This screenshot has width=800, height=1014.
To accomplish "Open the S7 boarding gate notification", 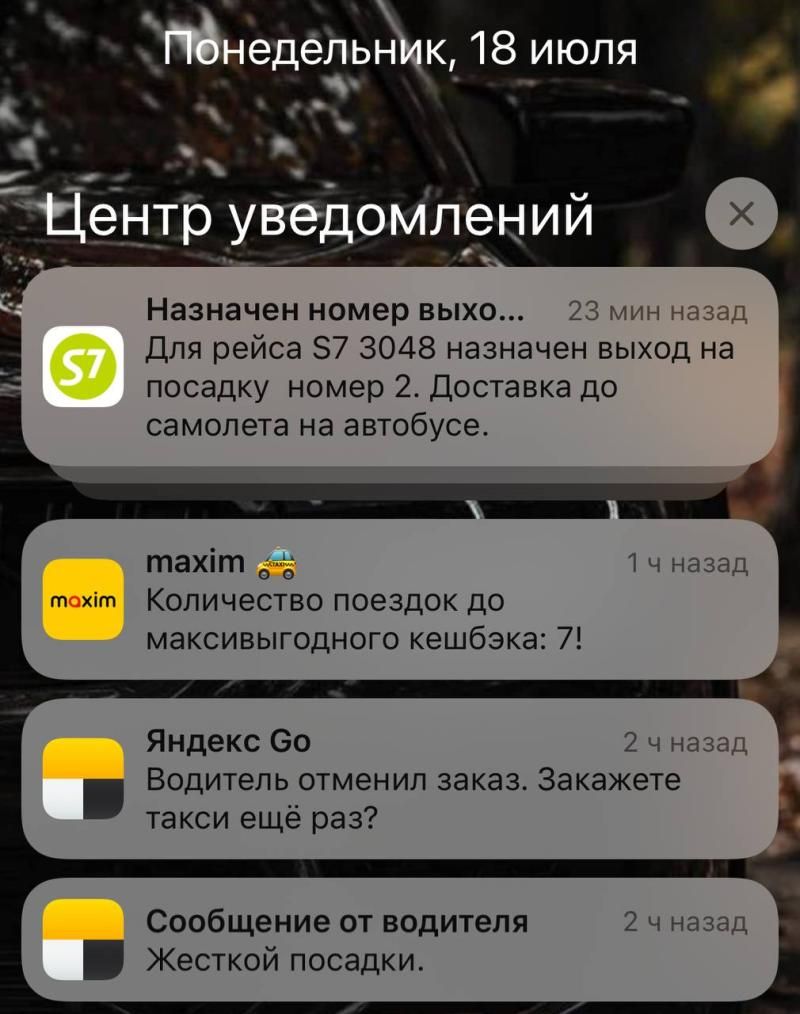I will click(x=400, y=367).
